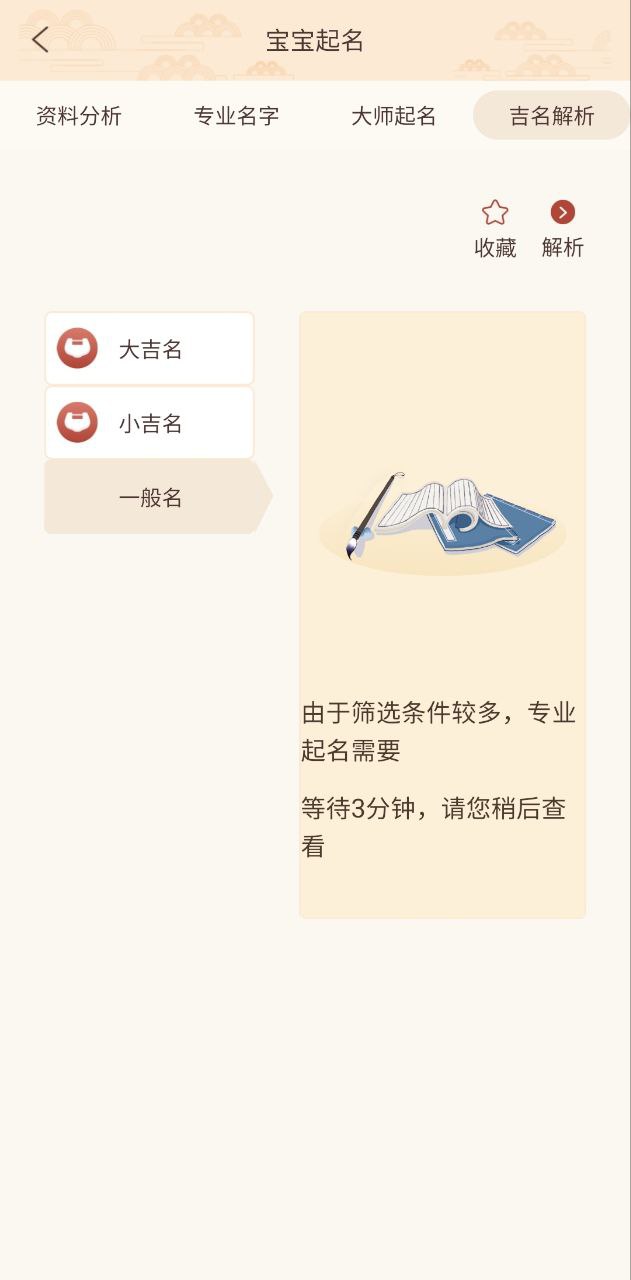The image size is (631, 1280).
Task: Choose the 一般名 category
Action: pos(150,497)
